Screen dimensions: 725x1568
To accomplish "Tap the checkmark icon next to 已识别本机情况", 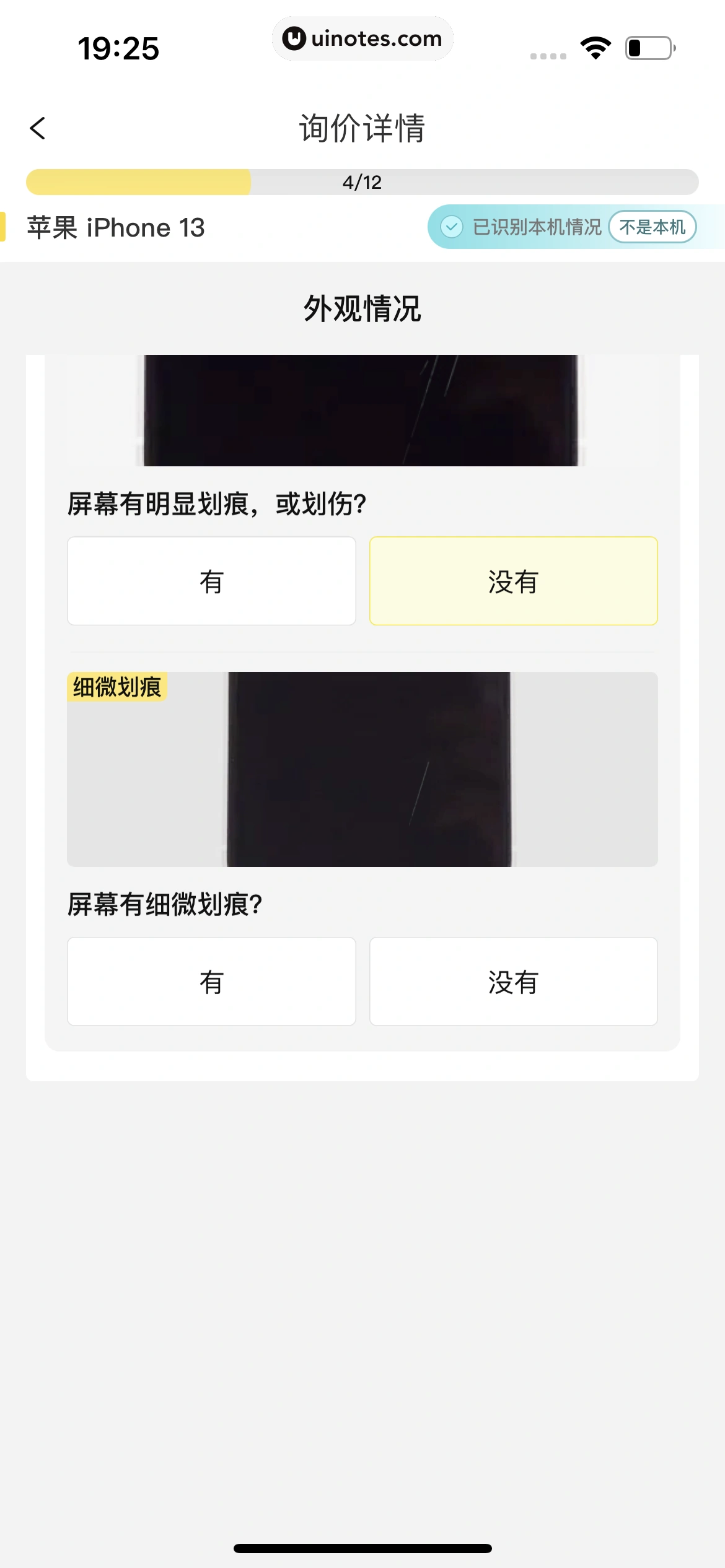I will 452,227.
